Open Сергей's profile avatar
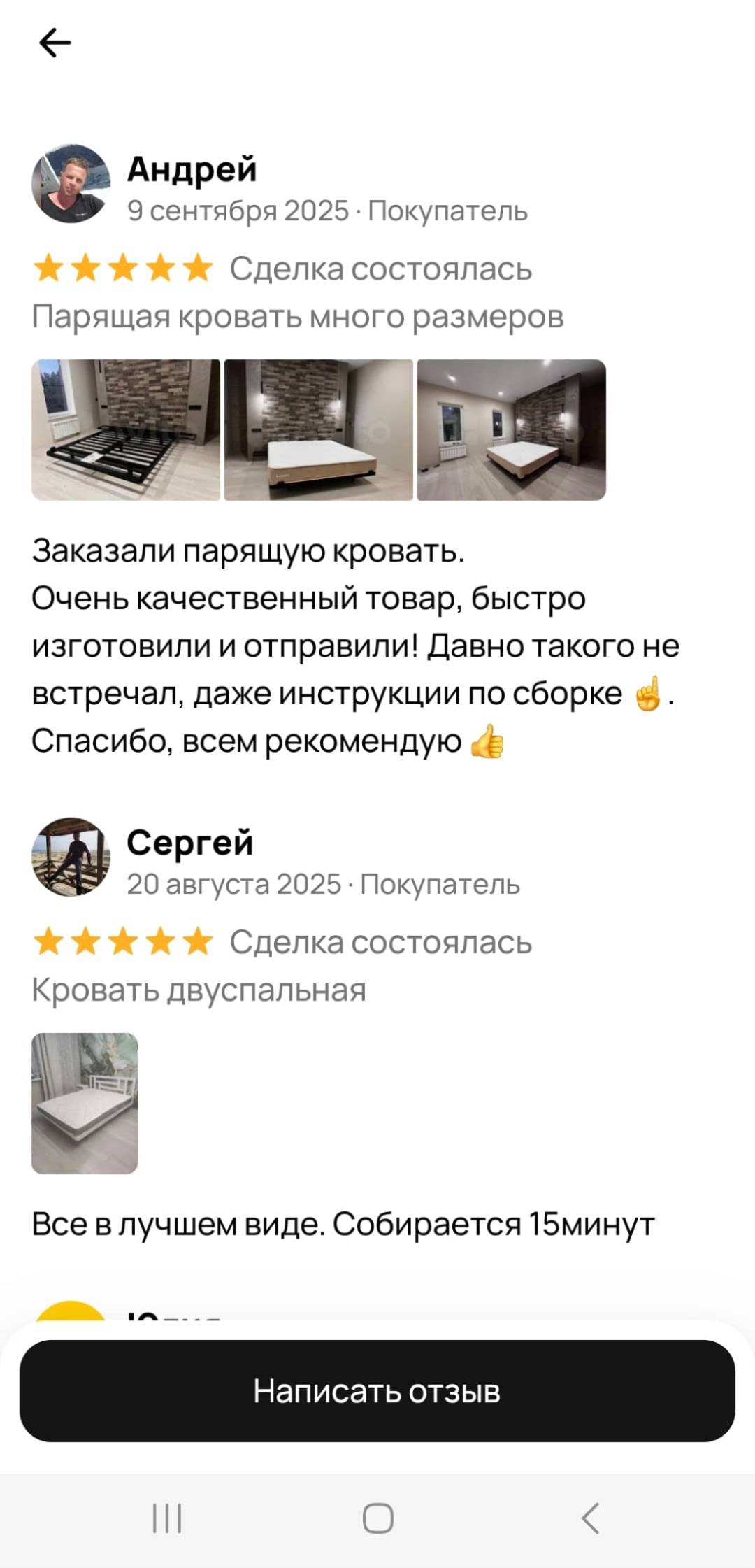Image resolution: width=755 pixels, height=1568 pixels. tap(71, 857)
